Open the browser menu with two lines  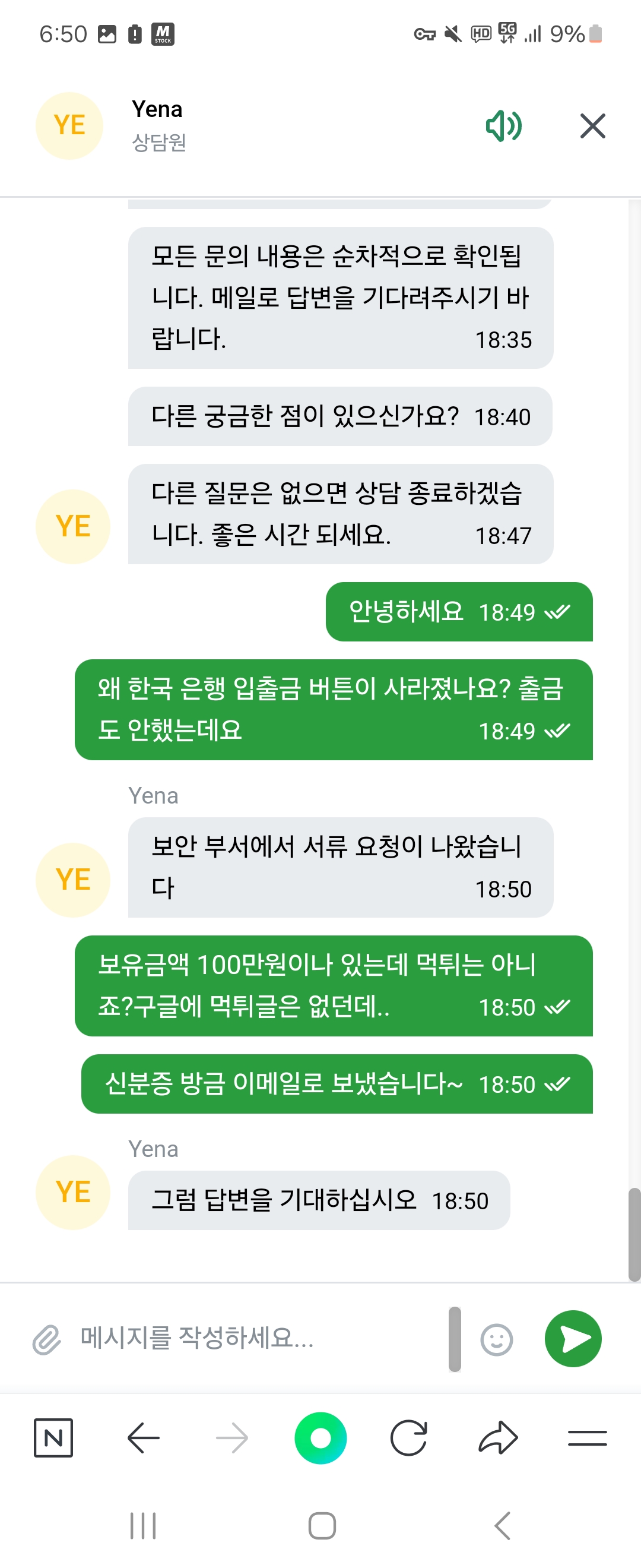pyautogui.click(x=587, y=1438)
